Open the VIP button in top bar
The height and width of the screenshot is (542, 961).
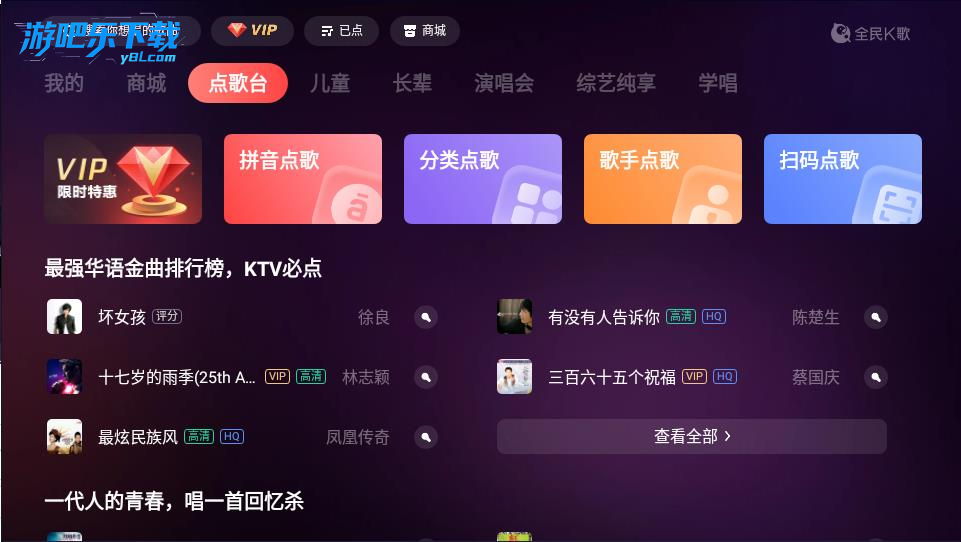coord(252,30)
